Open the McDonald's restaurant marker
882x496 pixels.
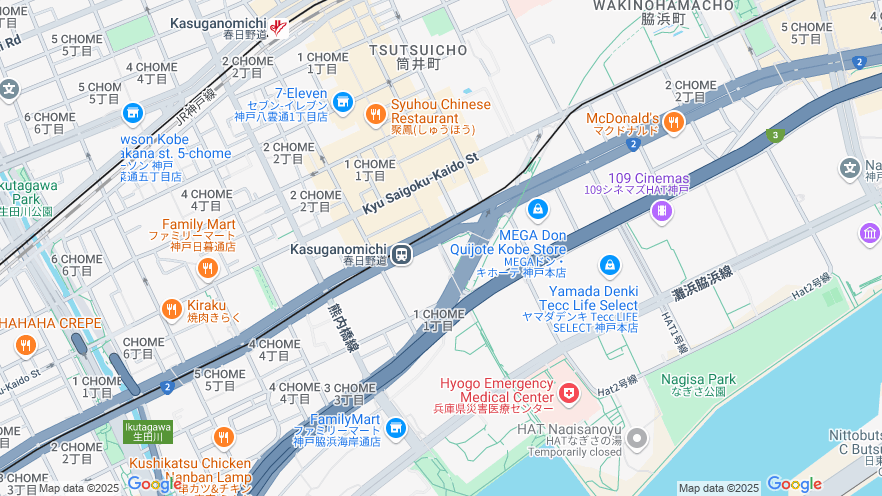point(673,122)
